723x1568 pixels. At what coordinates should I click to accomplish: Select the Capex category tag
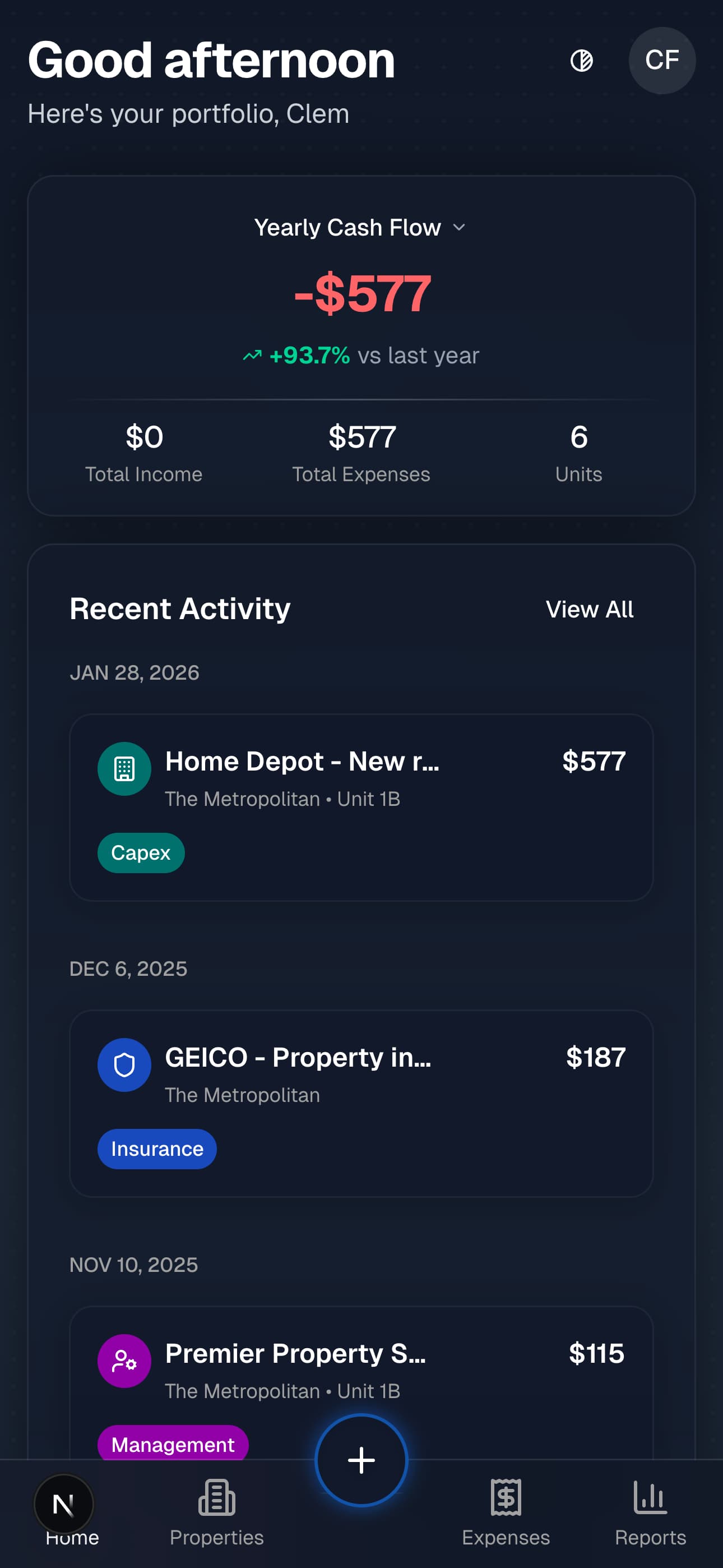pos(141,853)
